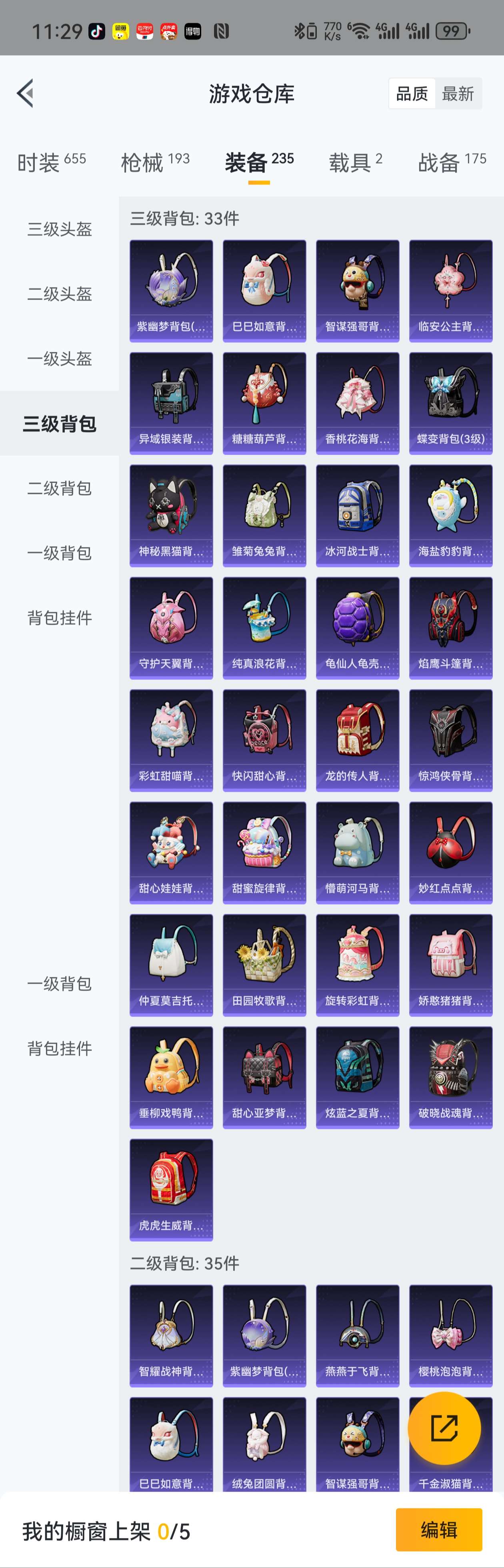Select the 神秘黑猫 backpack
This screenshot has width=504, height=1568.
[171, 515]
